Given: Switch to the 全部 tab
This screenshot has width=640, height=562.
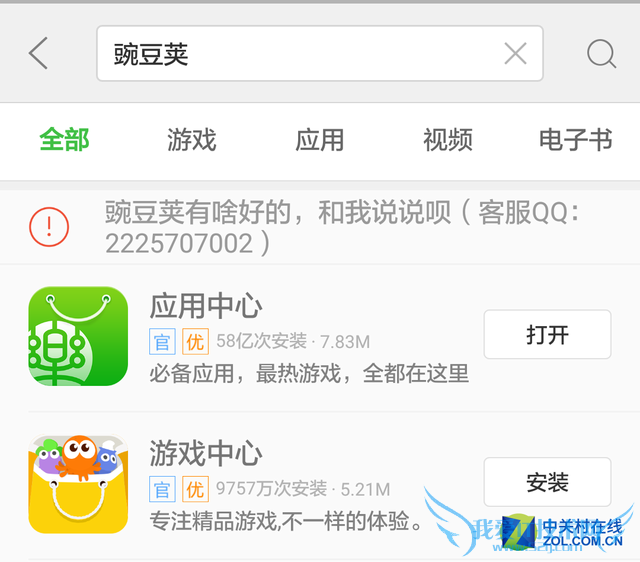Looking at the screenshot, I should 64,140.
